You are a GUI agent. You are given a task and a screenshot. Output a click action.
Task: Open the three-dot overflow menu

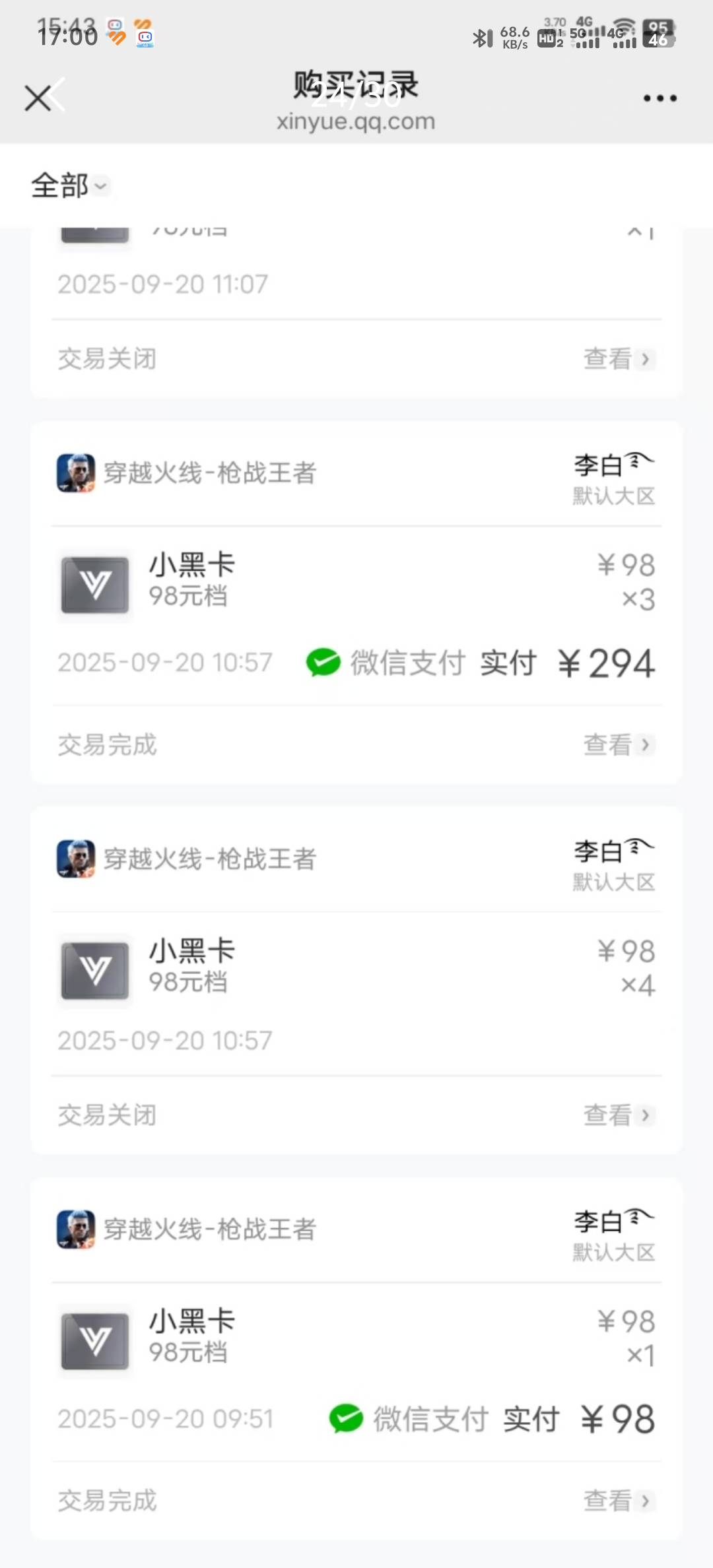[660, 98]
